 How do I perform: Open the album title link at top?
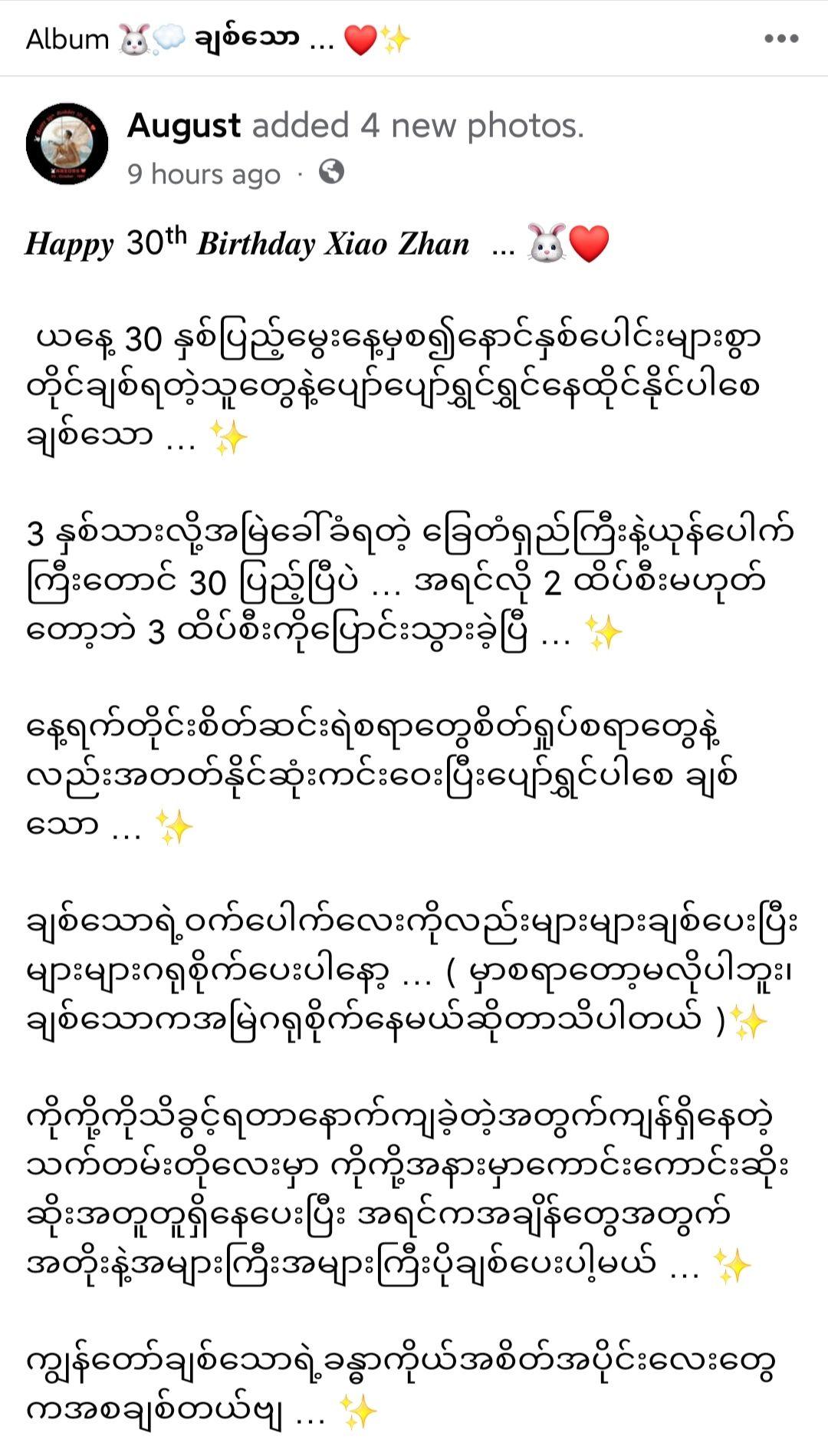pos(219,38)
